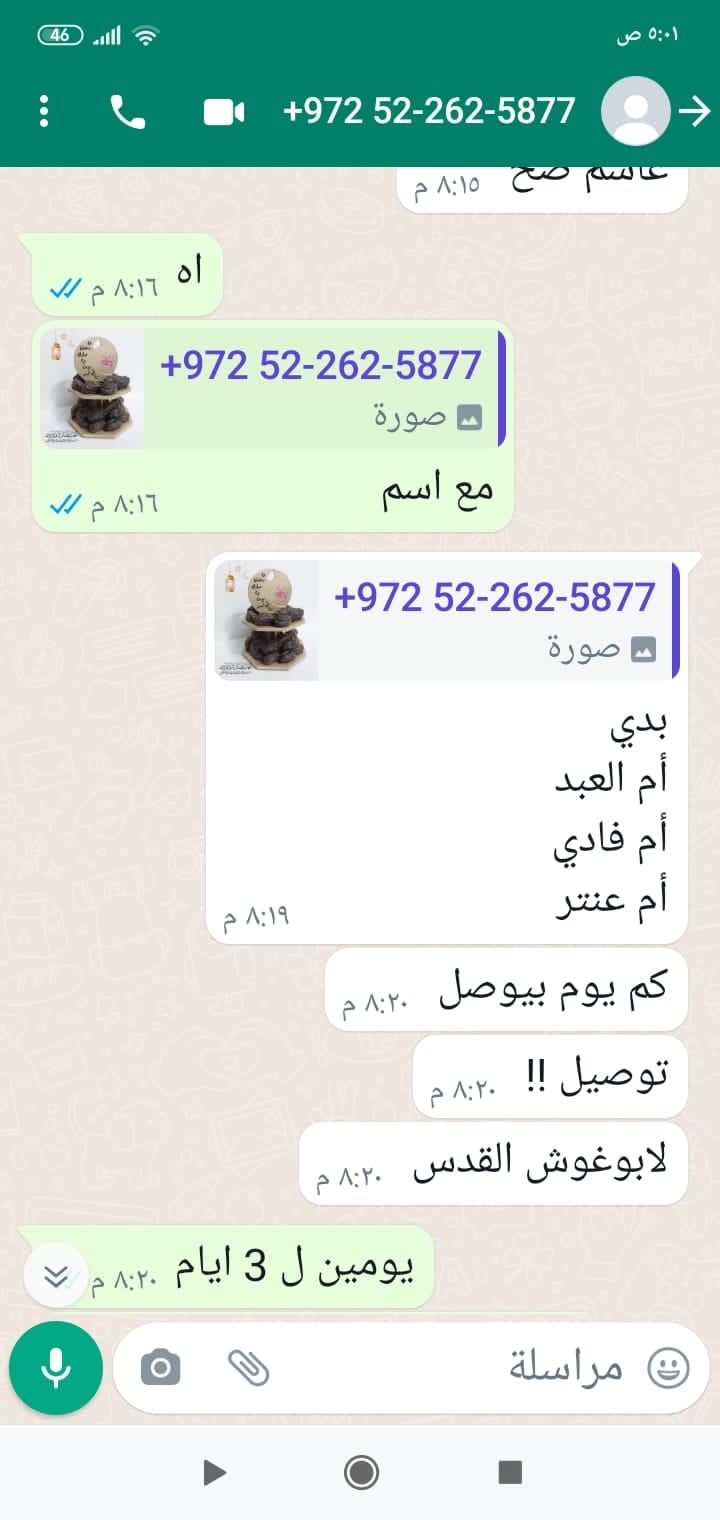Viewport: 720px width, 1520px height.
Task: Open recent apps via square button
Action: tap(510, 1472)
